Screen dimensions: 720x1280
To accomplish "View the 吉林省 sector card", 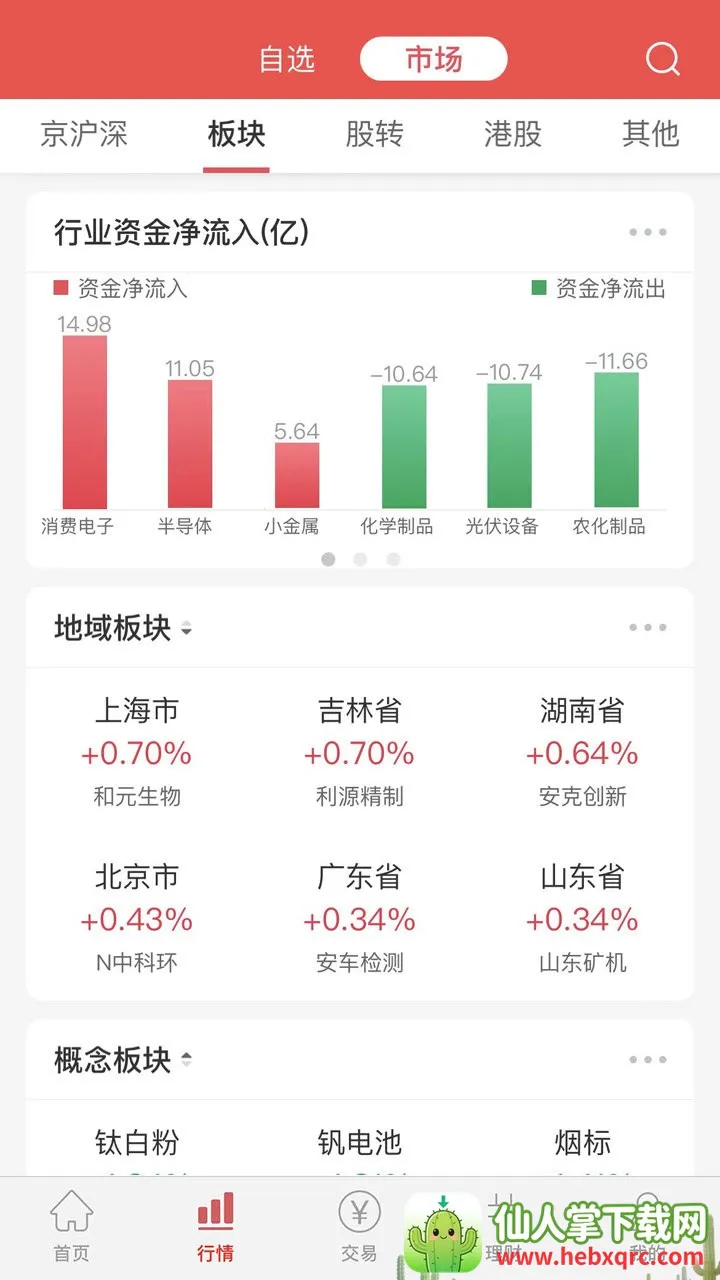I will click(x=359, y=752).
